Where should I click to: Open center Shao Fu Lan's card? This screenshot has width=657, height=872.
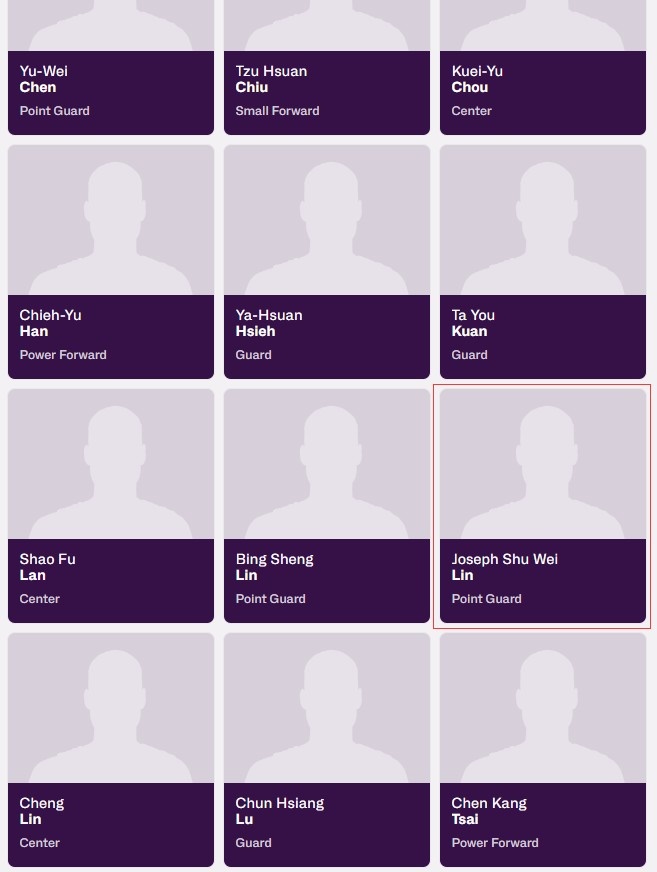pyautogui.click(x=110, y=506)
